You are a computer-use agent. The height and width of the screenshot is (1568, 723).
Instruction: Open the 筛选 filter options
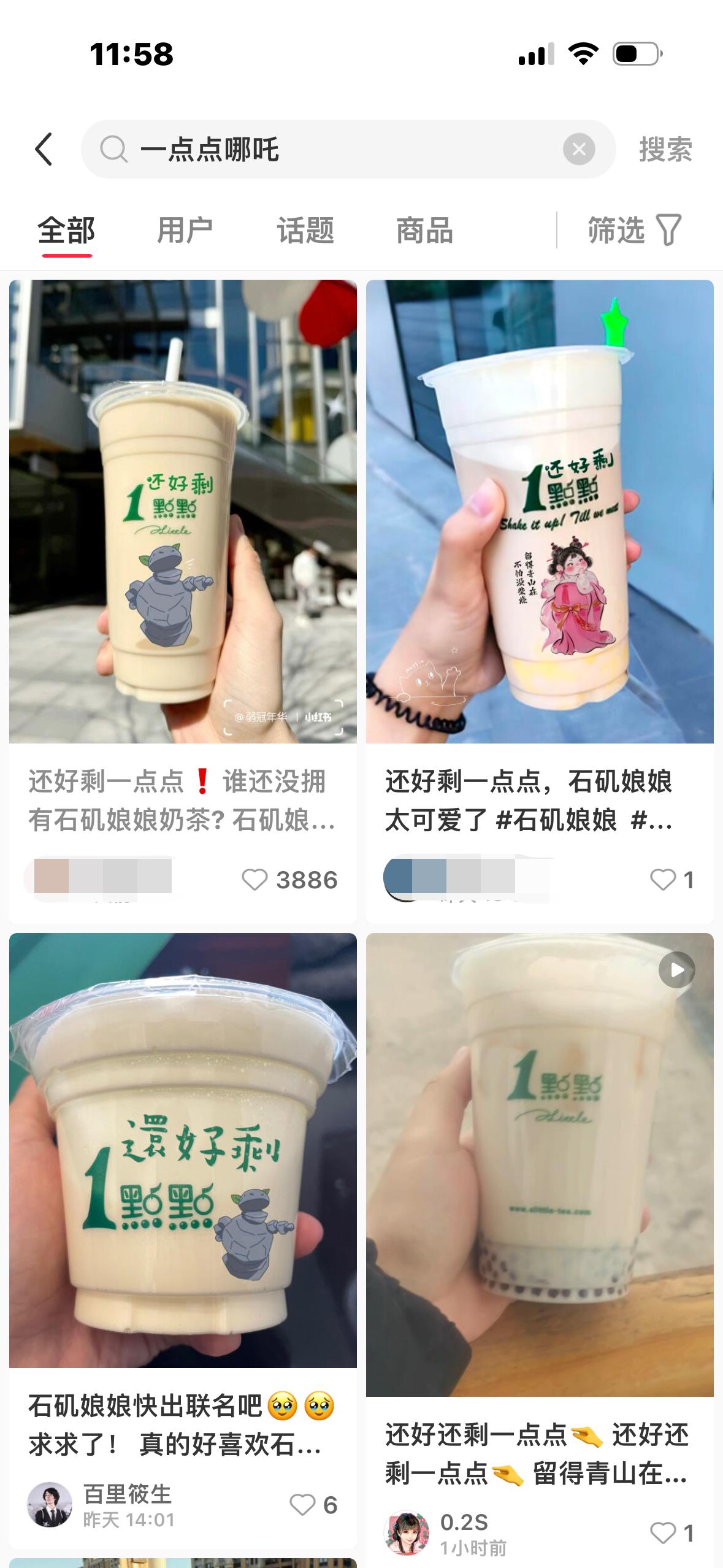pyautogui.click(x=635, y=230)
